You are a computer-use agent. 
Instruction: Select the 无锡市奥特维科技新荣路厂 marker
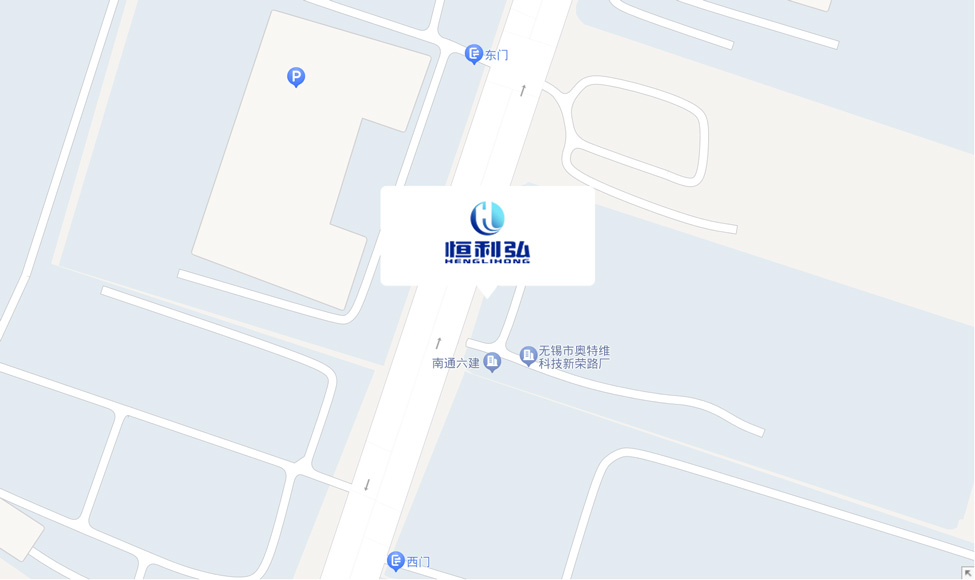point(528,355)
